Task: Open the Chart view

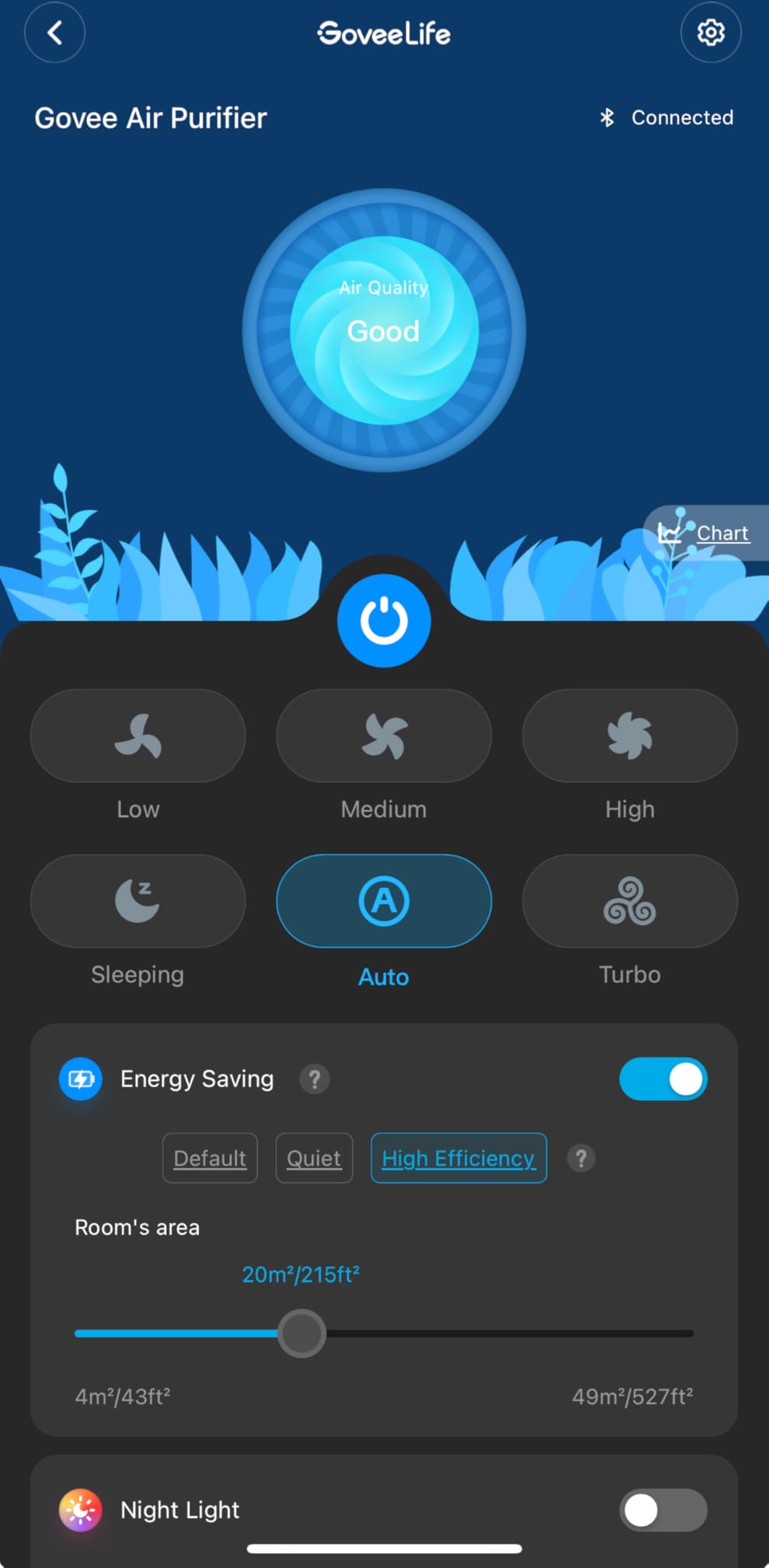Action: pyautogui.click(x=703, y=533)
